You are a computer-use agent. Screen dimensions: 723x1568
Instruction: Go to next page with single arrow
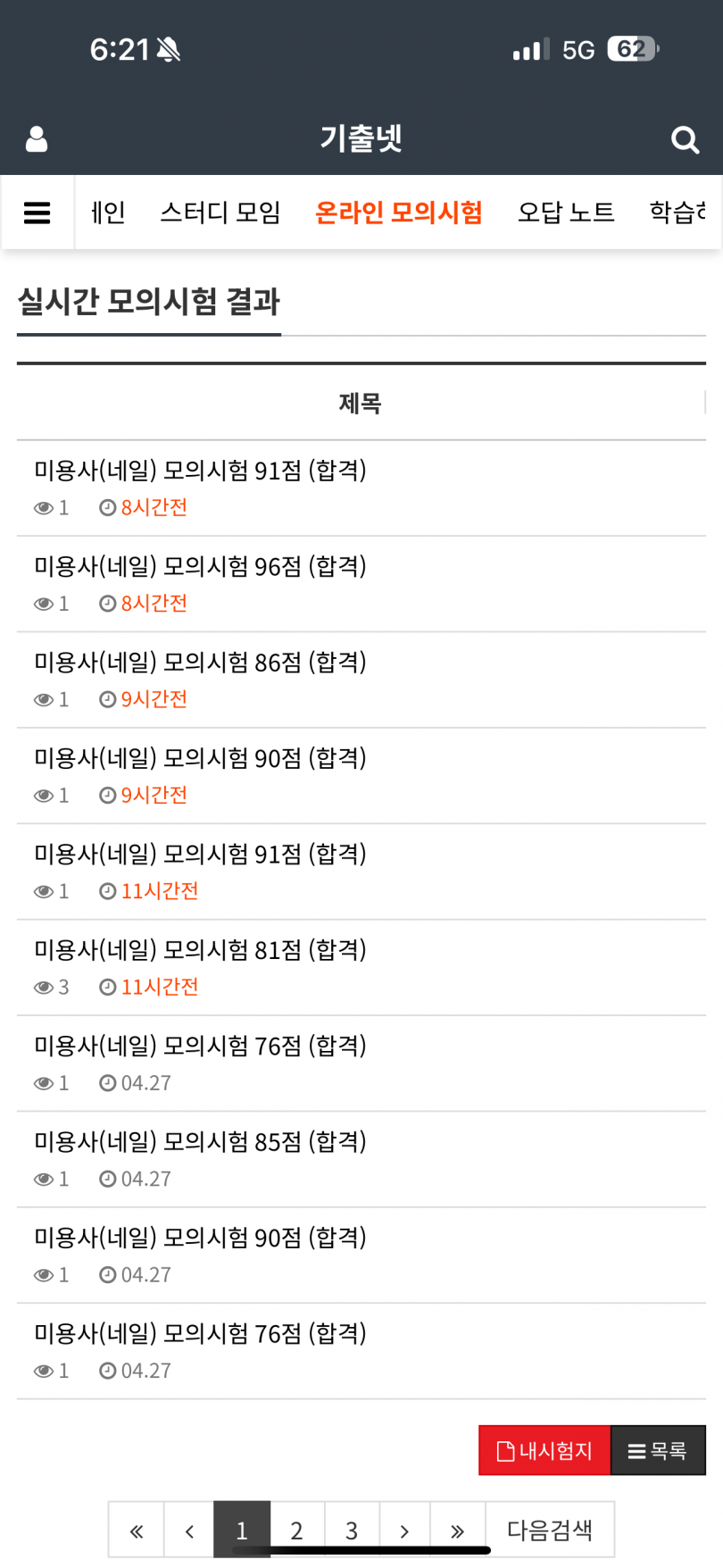point(404,1530)
